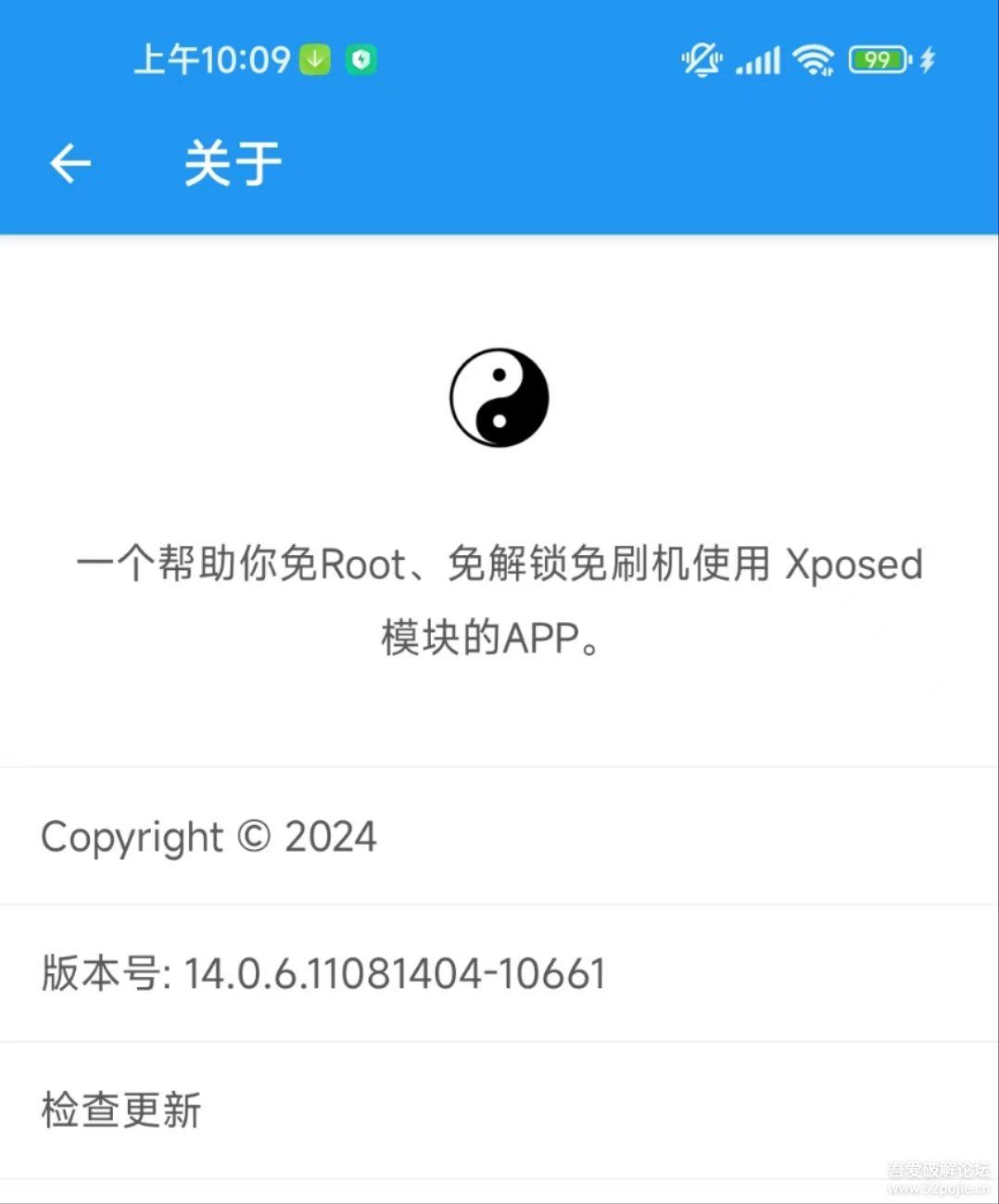Viewport: 999px width, 1204px height.
Task: Navigate back using the arrow
Action: click(x=70, y=163)
